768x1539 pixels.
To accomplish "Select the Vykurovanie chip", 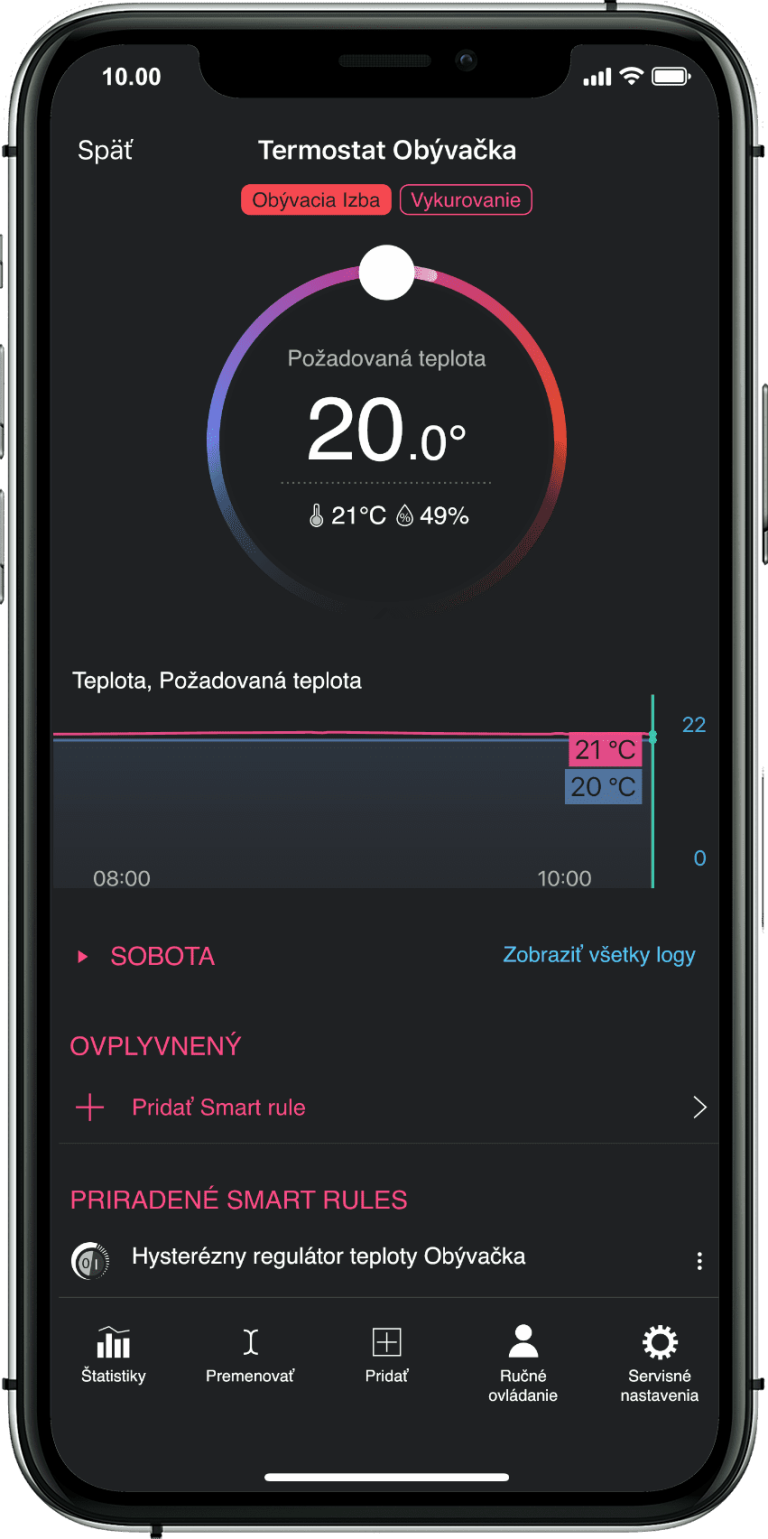I will 466,200.
